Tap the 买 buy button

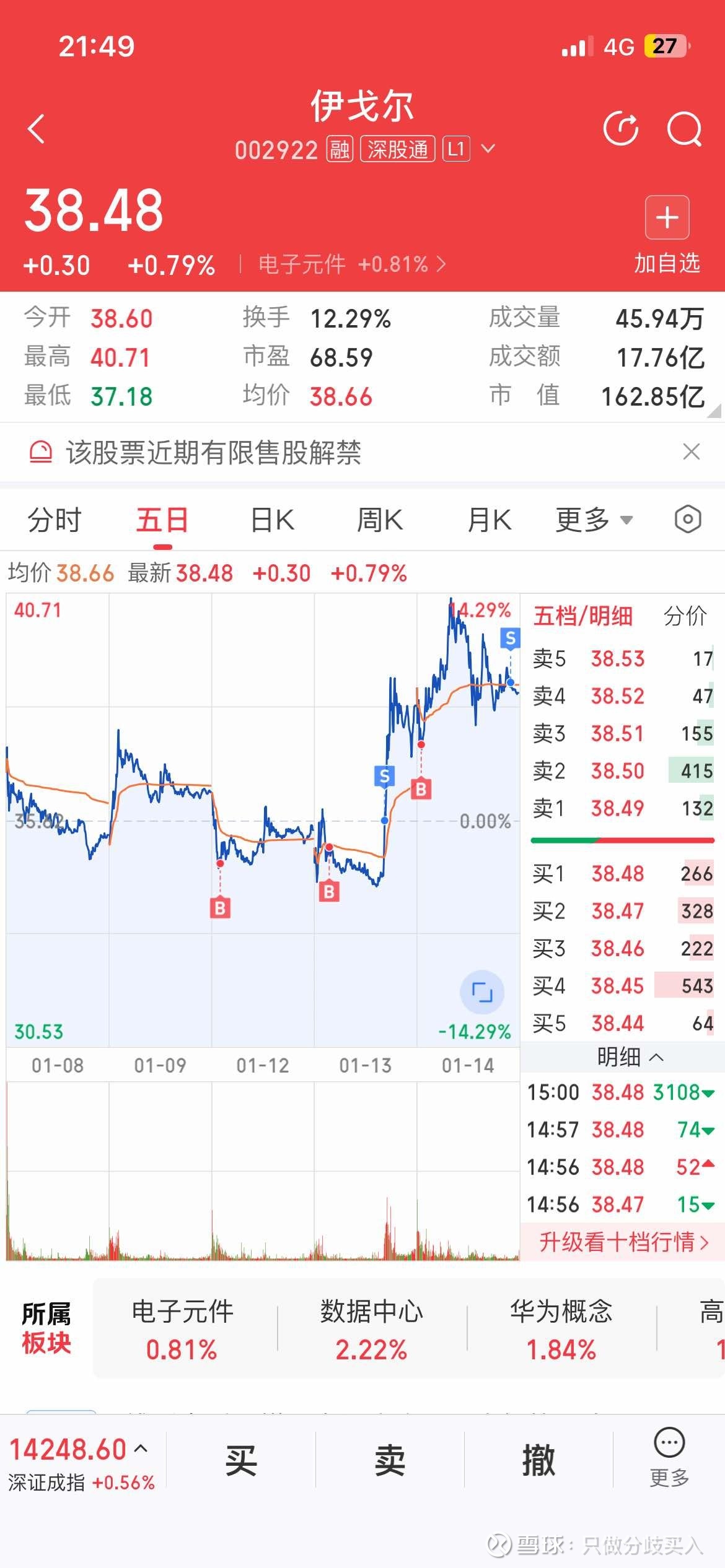(241, 1461)
